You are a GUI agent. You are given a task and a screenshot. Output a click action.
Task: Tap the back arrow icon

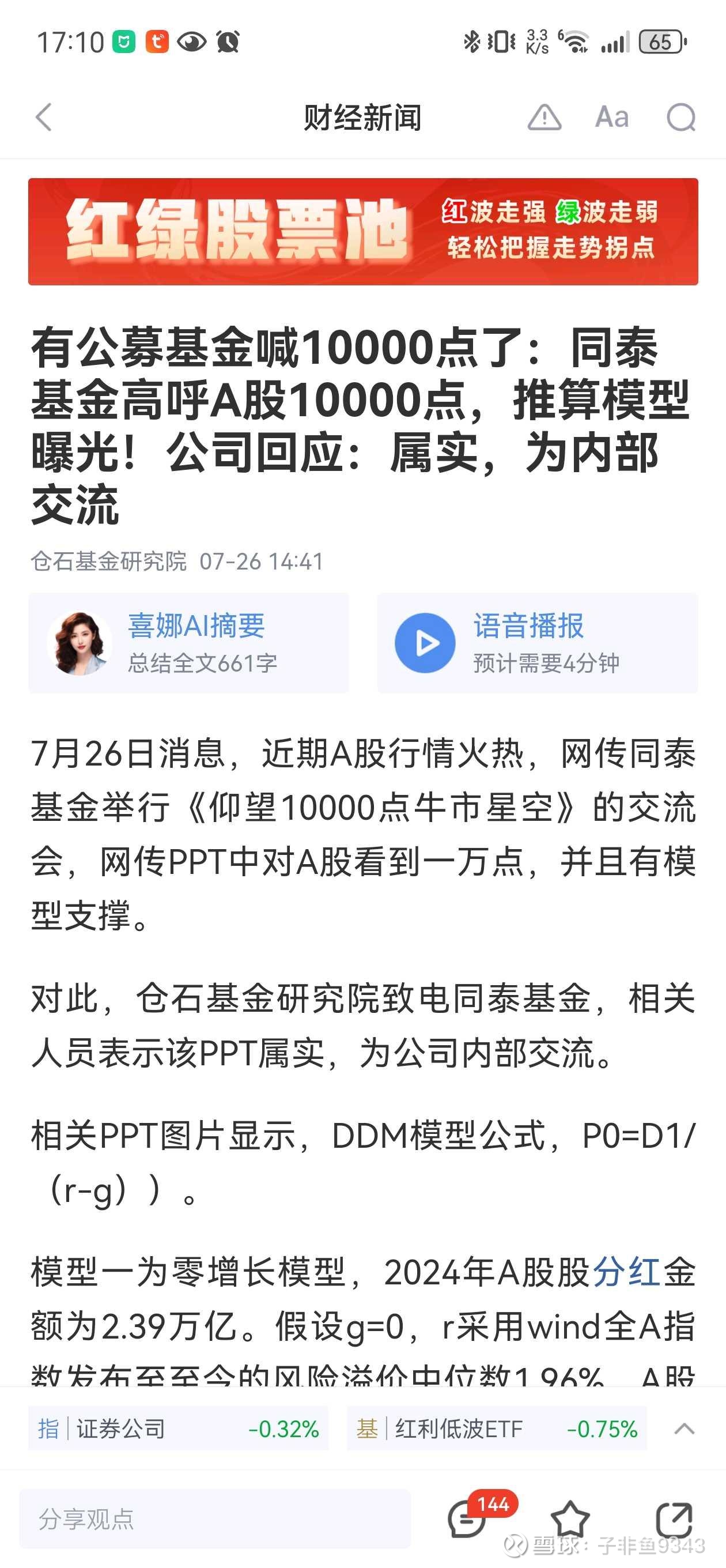43,118
